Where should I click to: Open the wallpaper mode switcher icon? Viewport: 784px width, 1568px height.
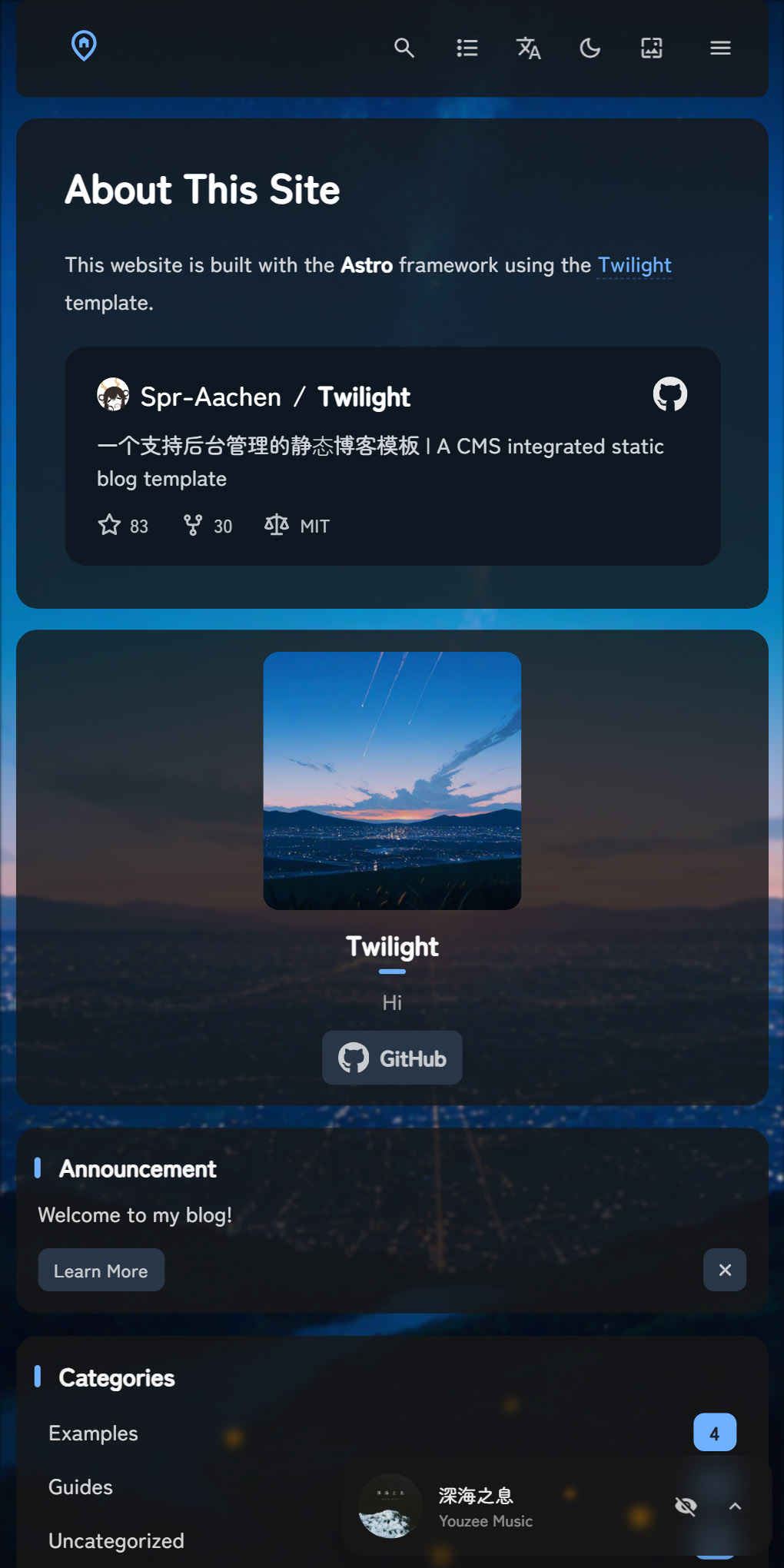point(652,48)
